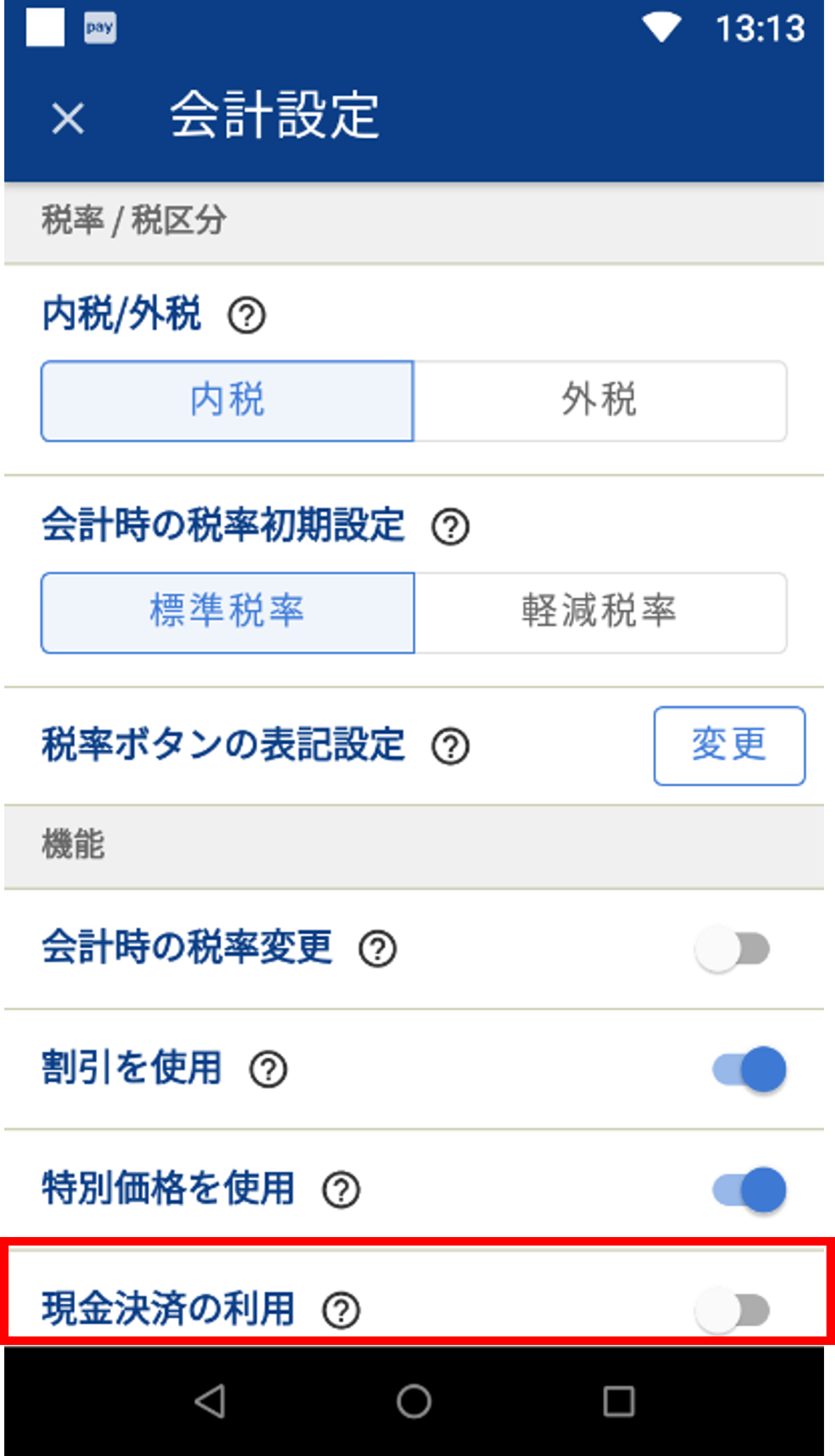The height and width of the screenshot is (1456, 835).
Task: Show help for 会計時の税率初期設定
Action: pyautogui.click(x=450, y=527)
